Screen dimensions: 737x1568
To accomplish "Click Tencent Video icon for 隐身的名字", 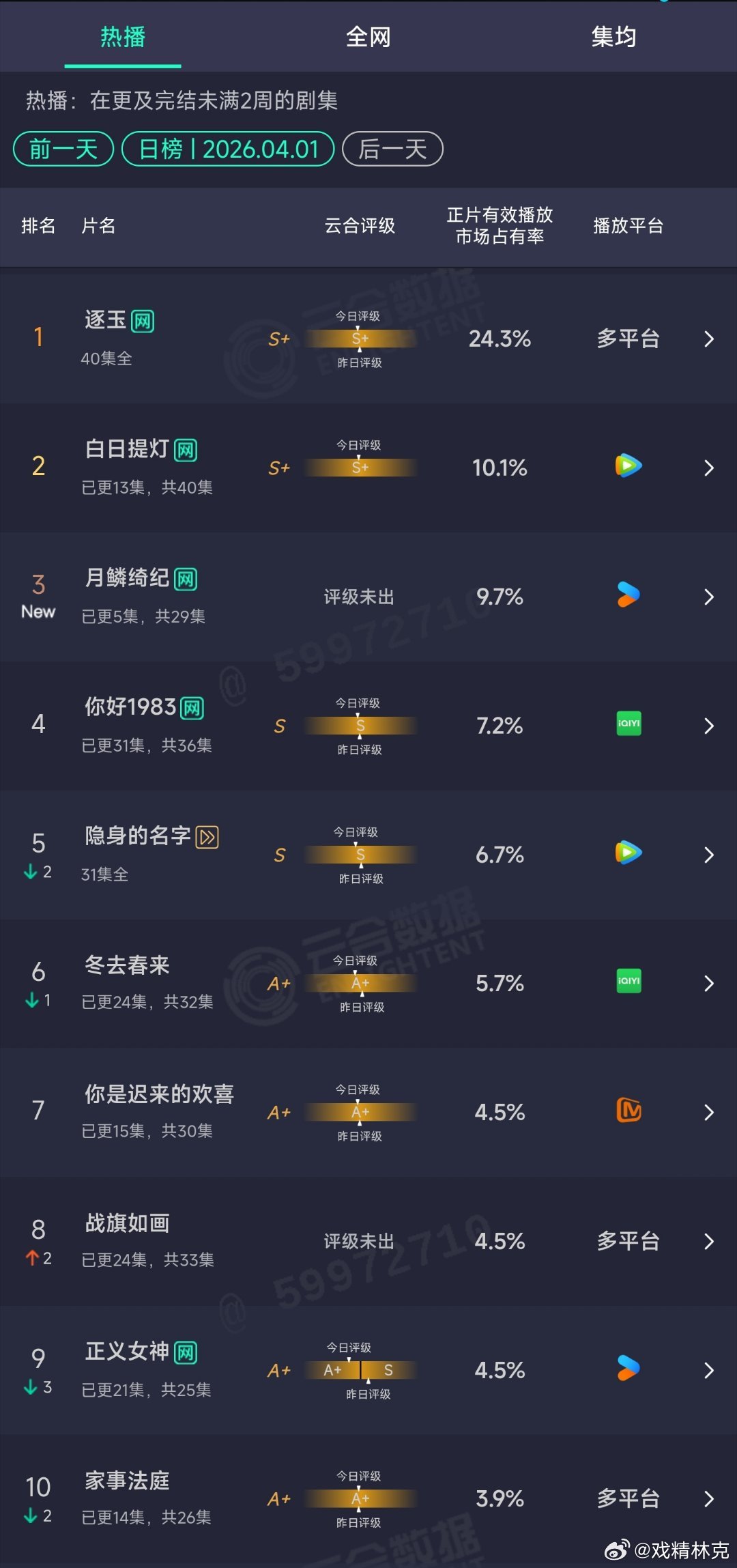I will (x=627, y=853).
